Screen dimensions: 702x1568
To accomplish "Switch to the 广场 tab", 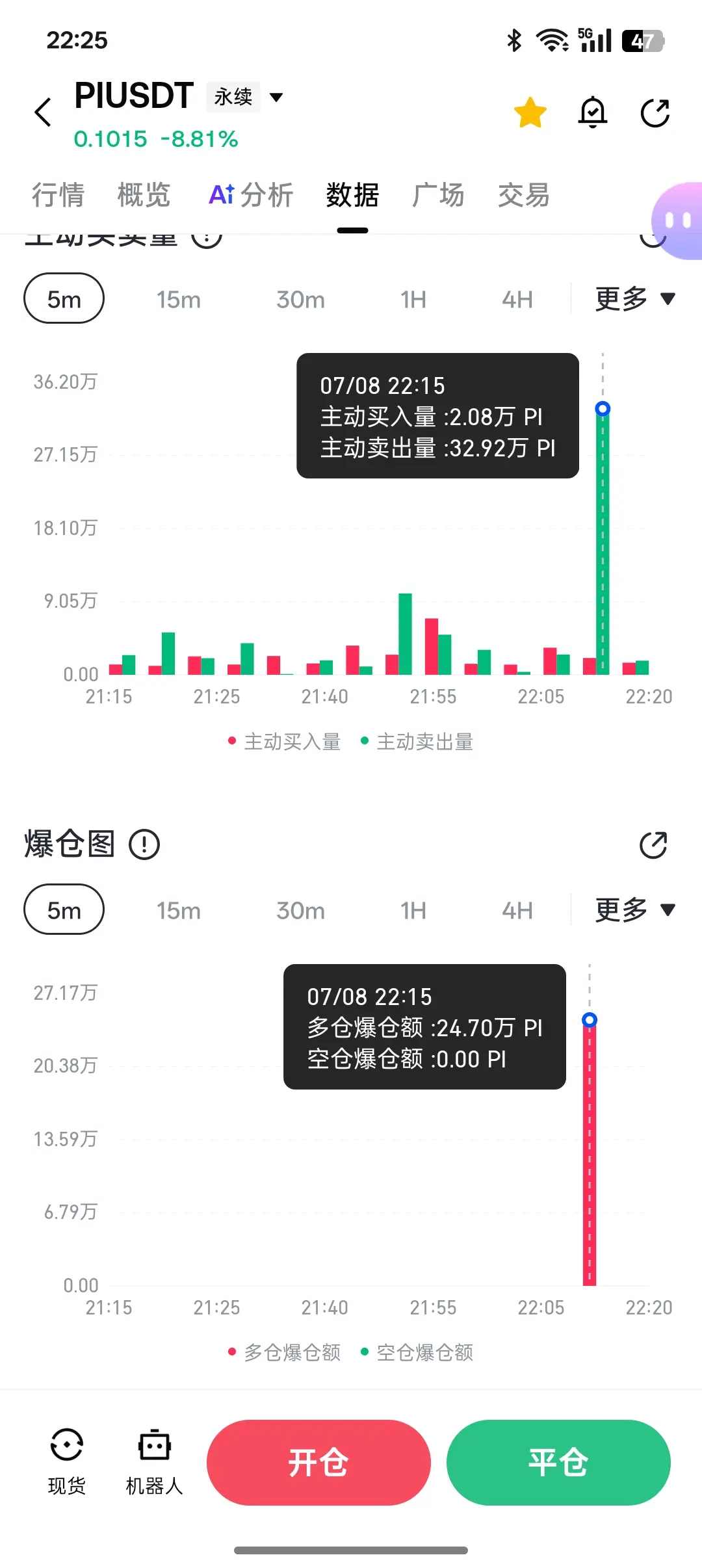I will click(438, 195).
